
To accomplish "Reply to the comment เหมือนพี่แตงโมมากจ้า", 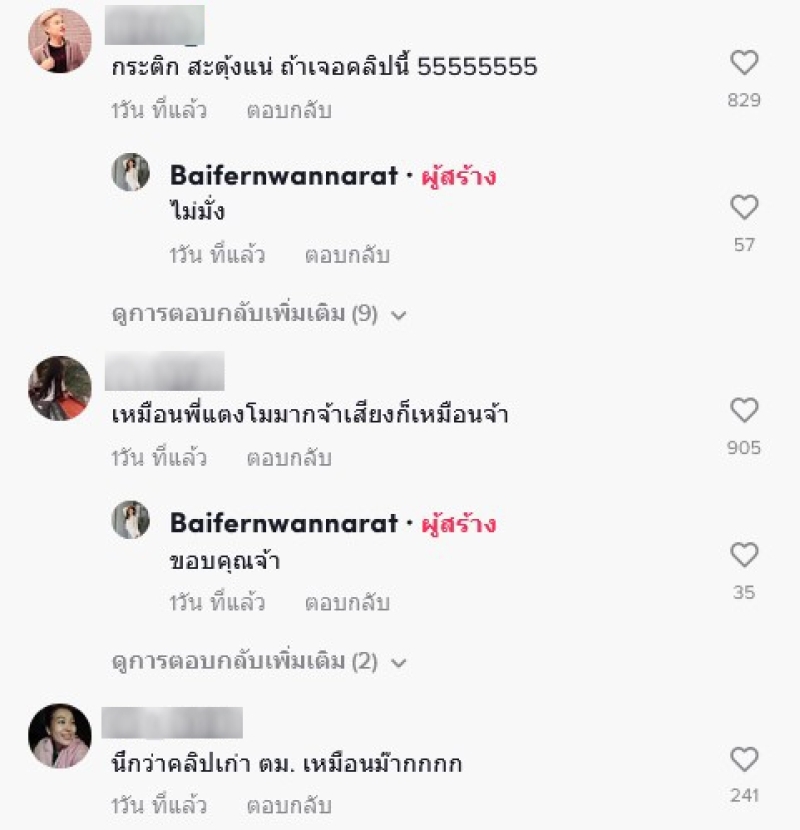I will [289, 459].
